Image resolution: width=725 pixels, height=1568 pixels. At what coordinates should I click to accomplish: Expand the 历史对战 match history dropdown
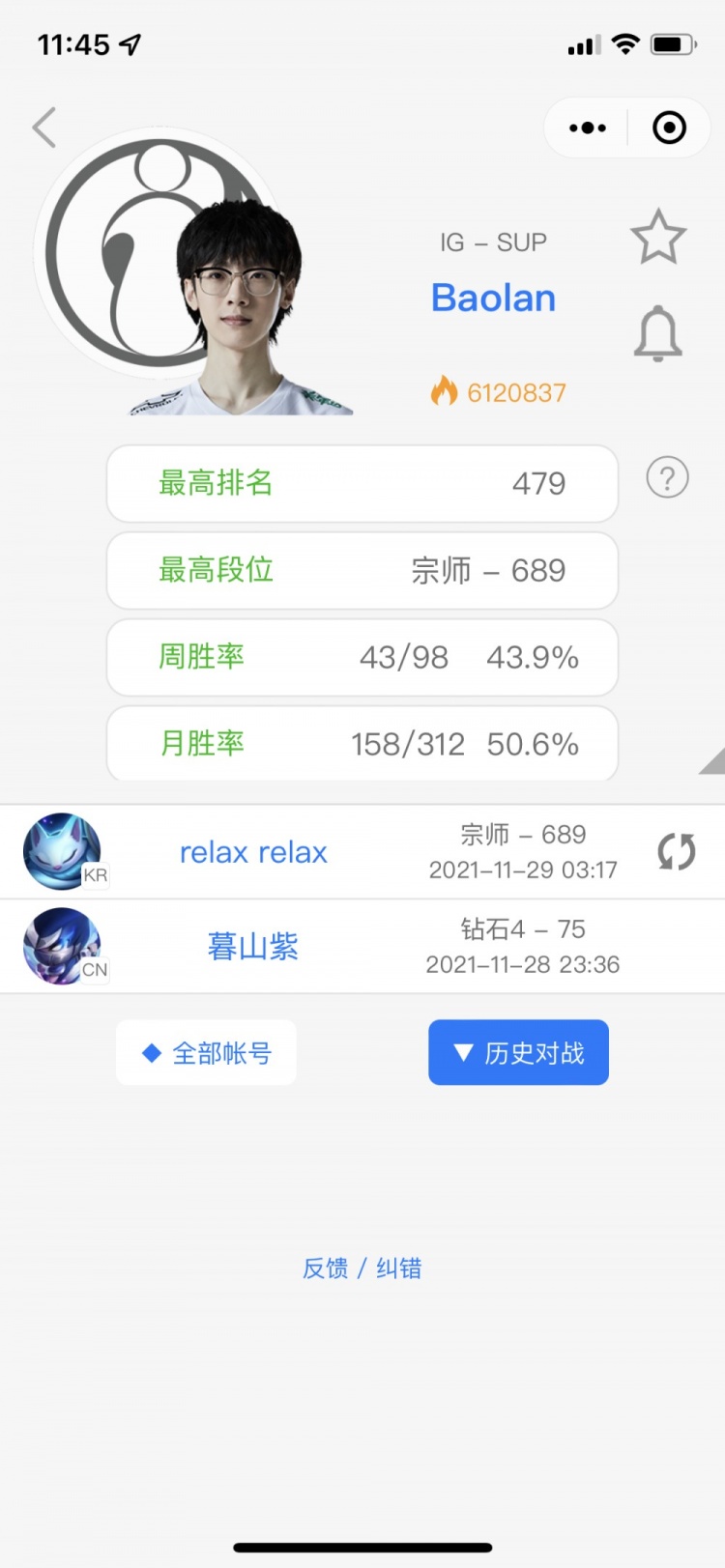coord(518,1052)
